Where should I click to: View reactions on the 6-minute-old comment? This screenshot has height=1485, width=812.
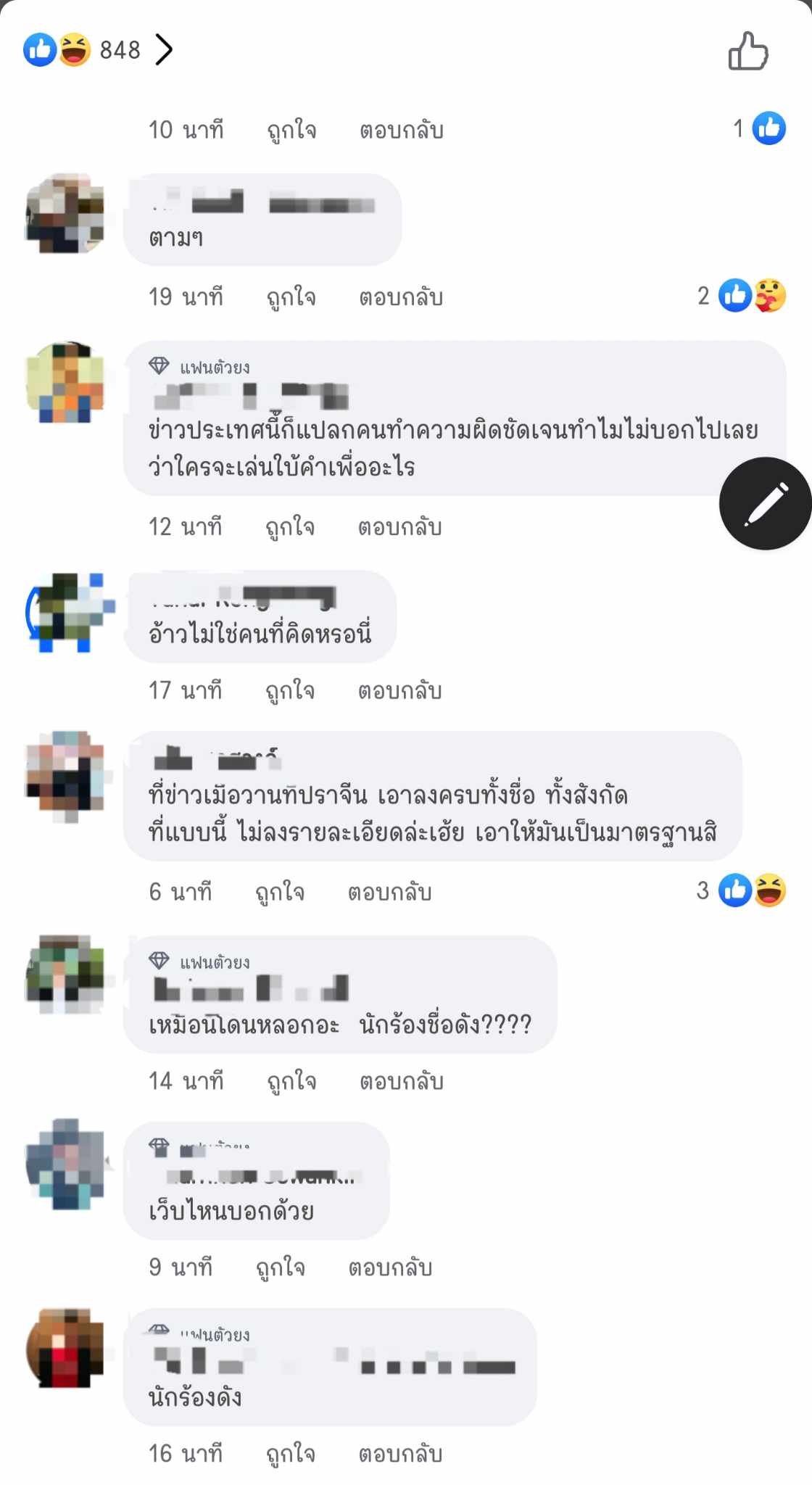[742, 890]
